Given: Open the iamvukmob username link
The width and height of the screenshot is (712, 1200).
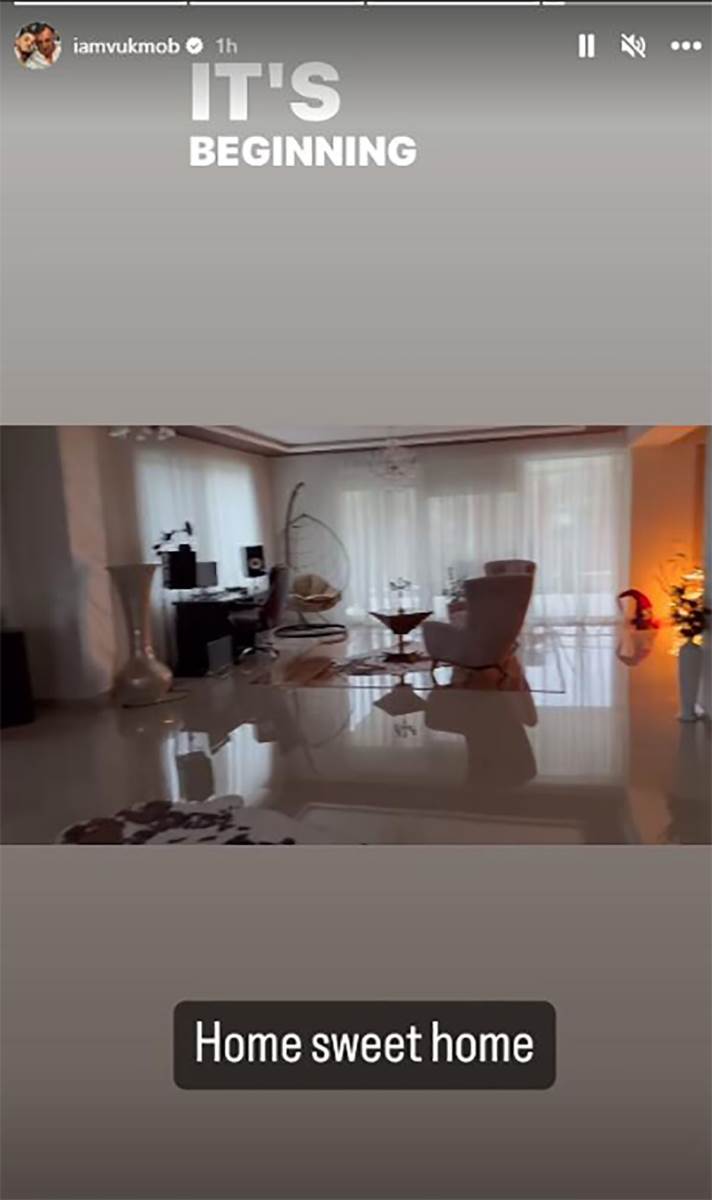Looking at the screenshot, I should click(x=124, y=46).
